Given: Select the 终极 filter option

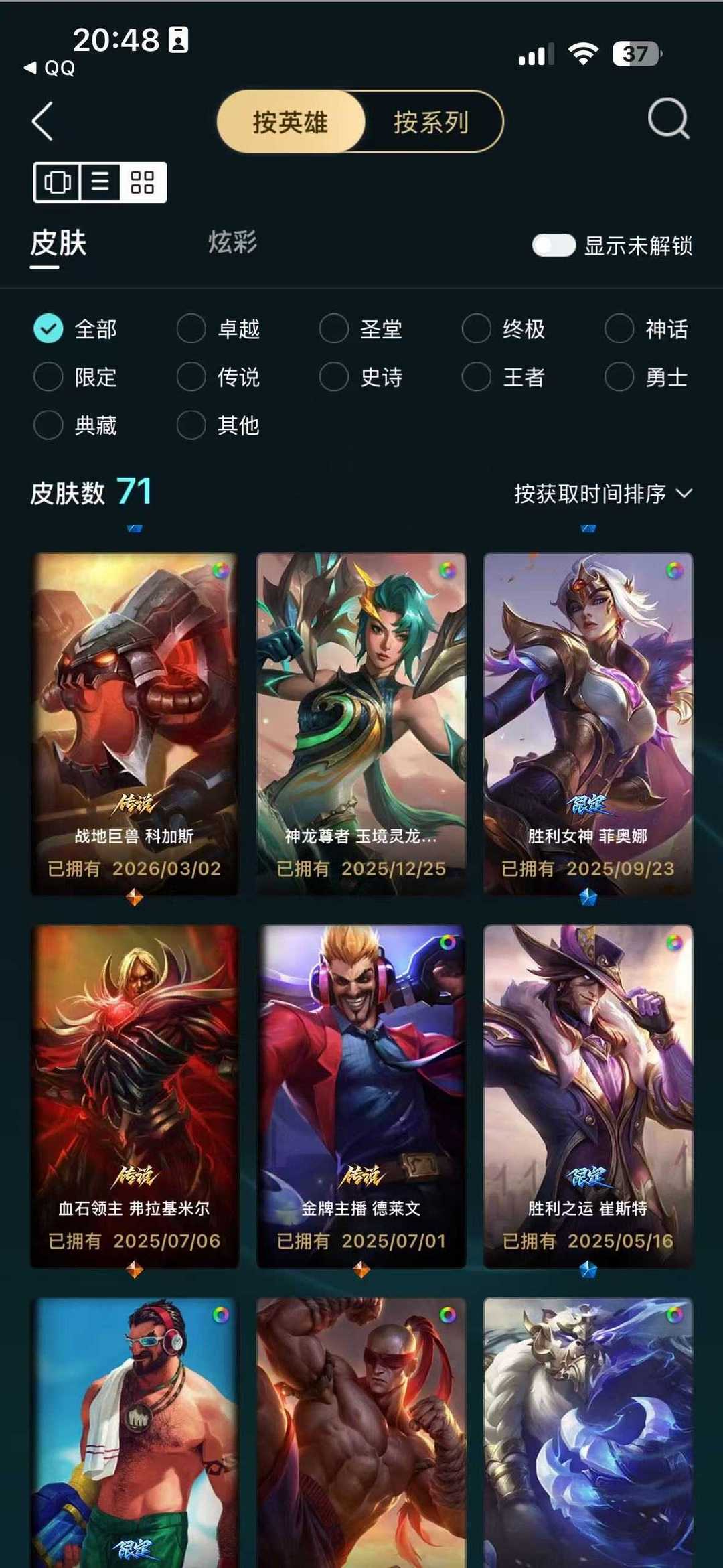Looking at the screenshot, I should (x=503, y=329).
